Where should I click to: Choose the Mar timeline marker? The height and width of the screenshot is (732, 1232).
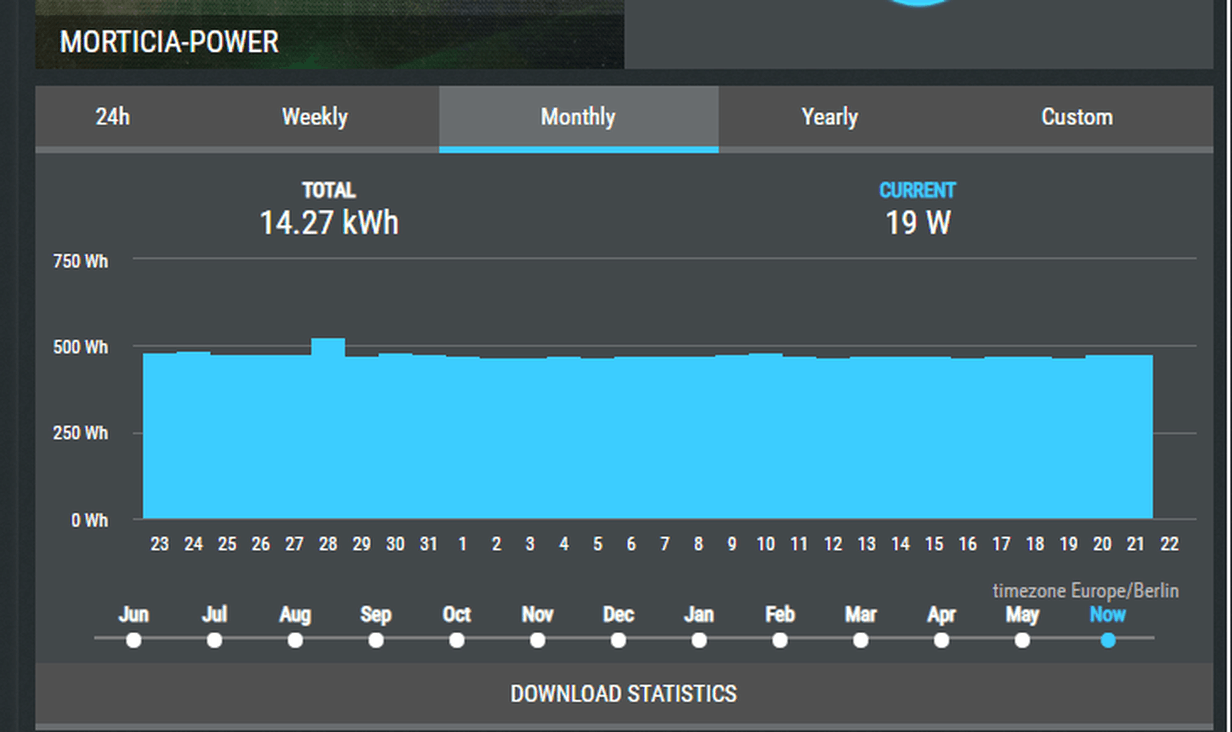point(861,639)
